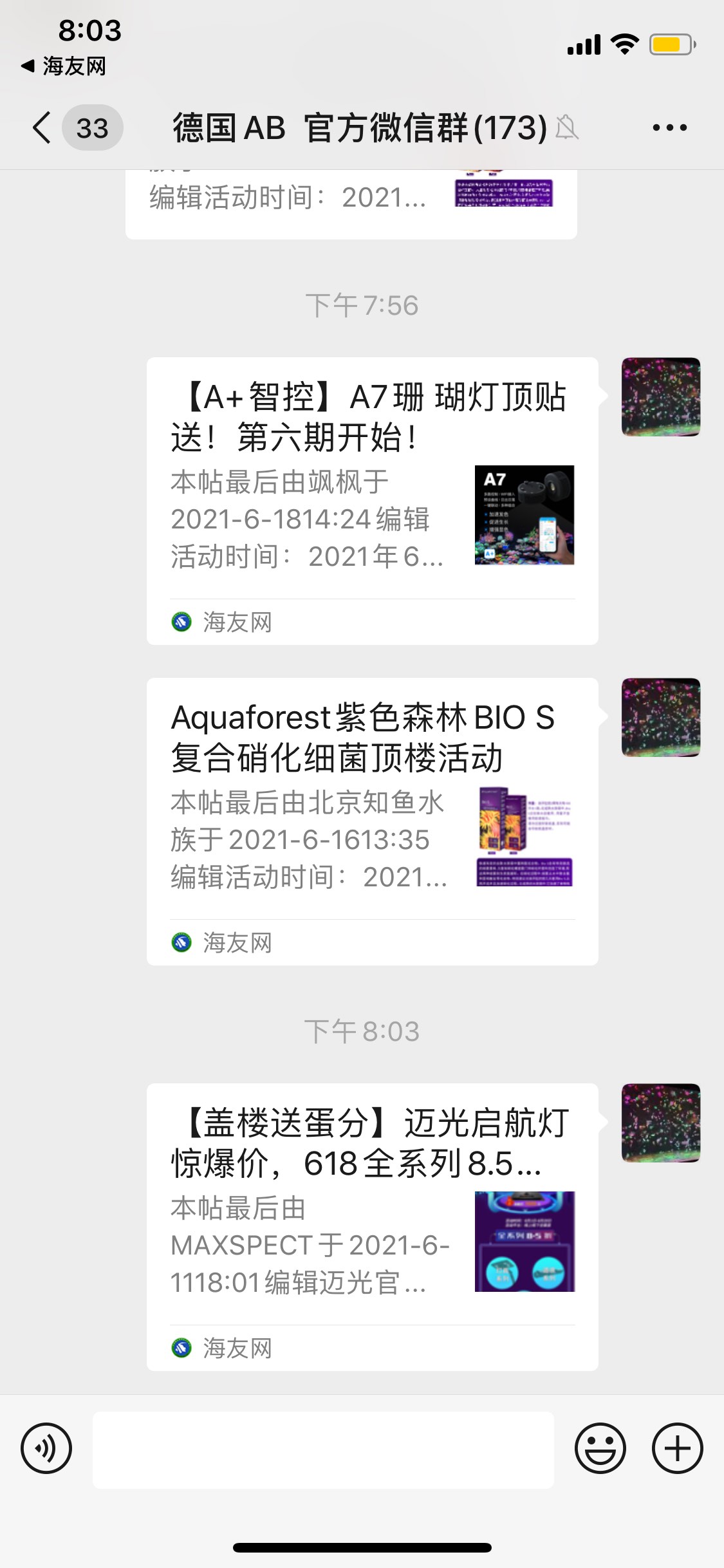View sender avatar beside the 迈光启航灯 post
This screenshot has height=1568, width=724.
point(660,1123)
